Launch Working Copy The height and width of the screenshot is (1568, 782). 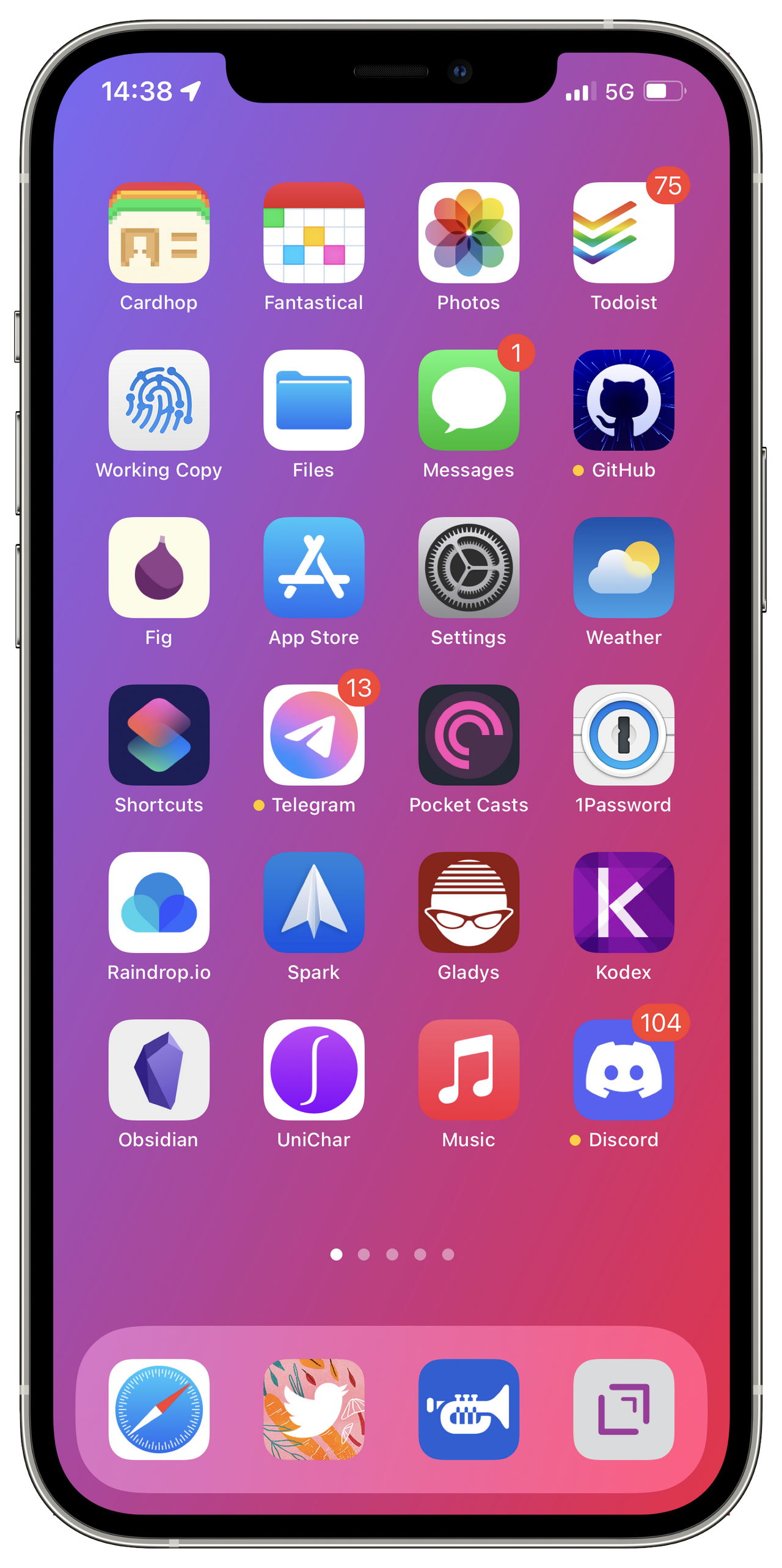click(159, 400)
